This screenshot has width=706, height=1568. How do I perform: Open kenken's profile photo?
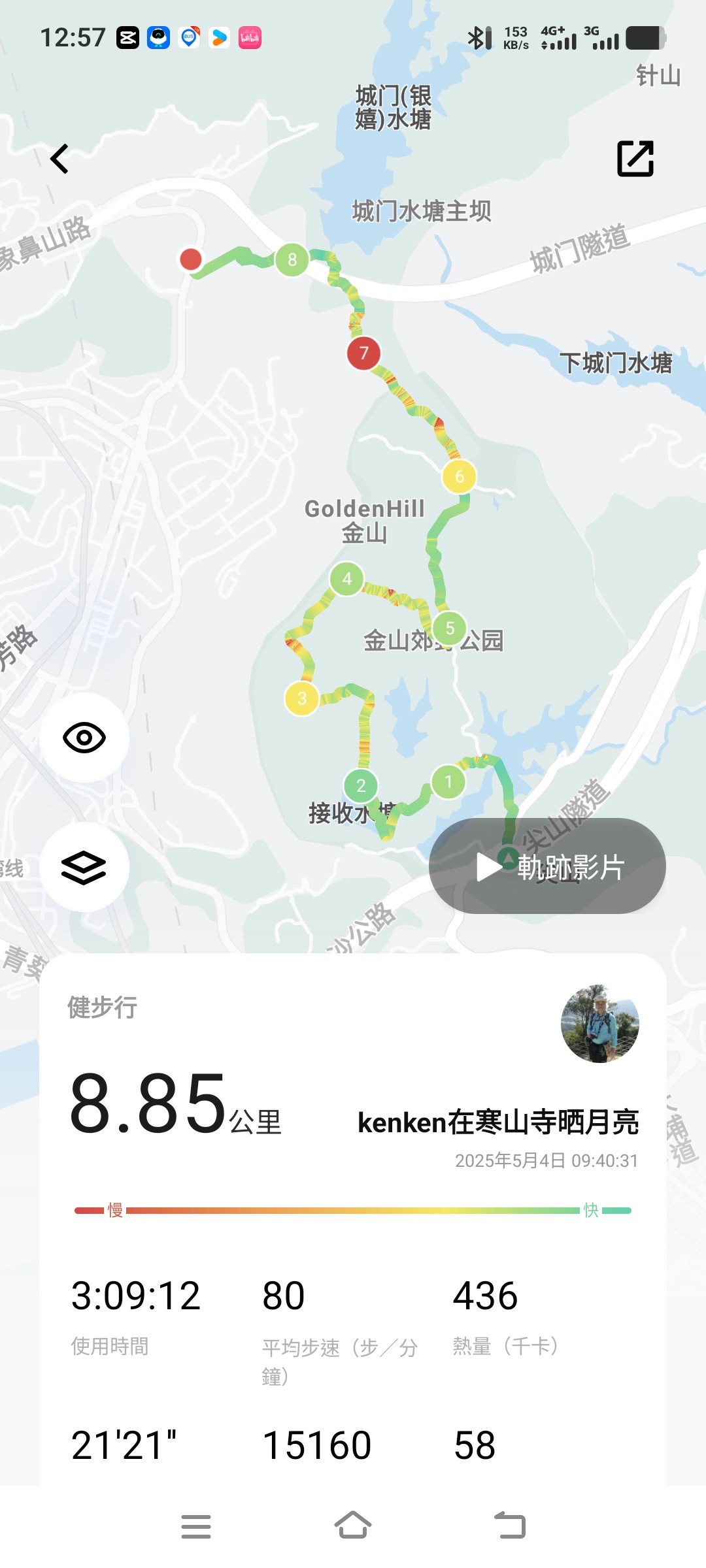(600, 1024)
